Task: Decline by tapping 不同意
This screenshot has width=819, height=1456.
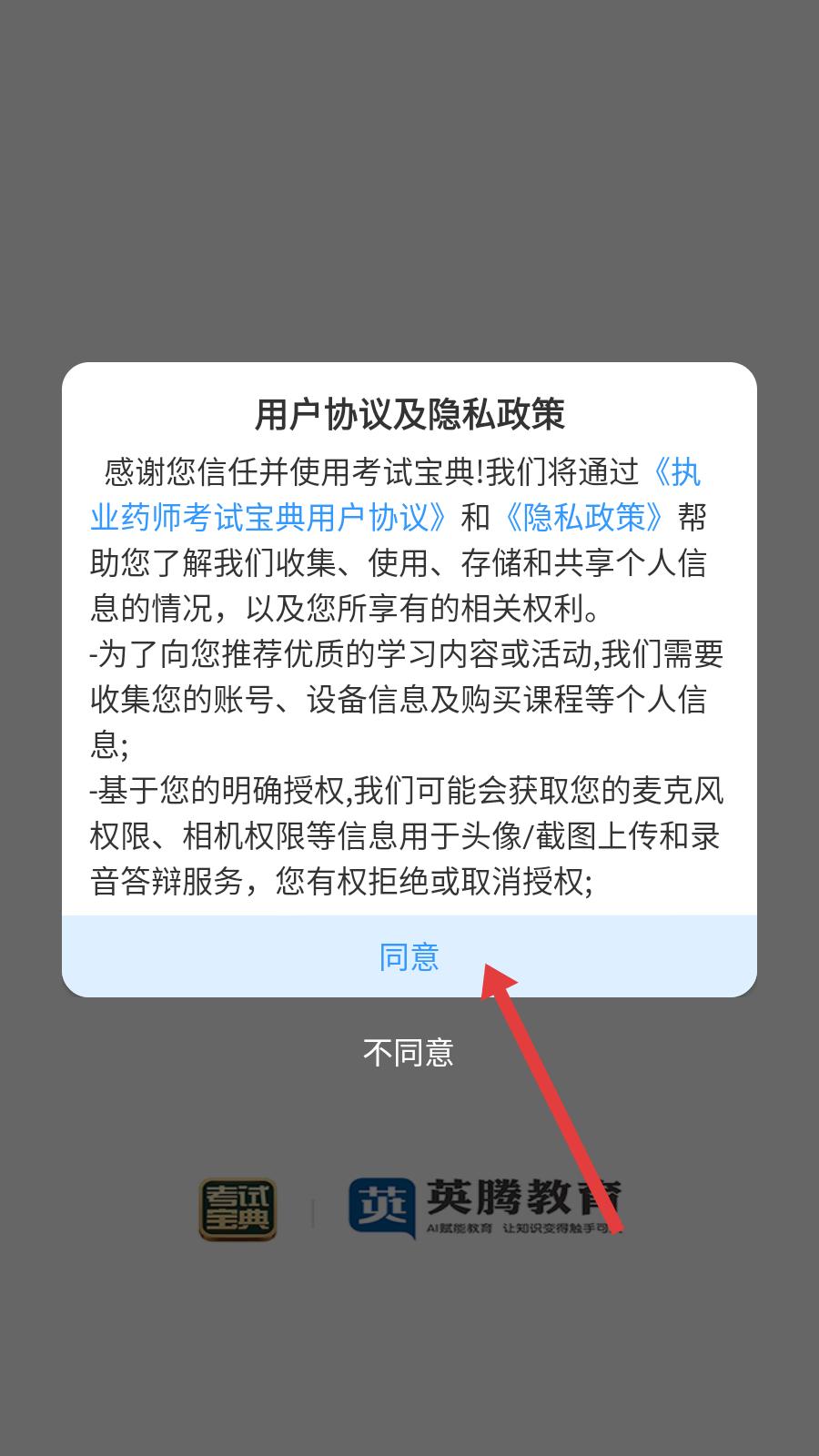Action: click(x=409, y=1052)
